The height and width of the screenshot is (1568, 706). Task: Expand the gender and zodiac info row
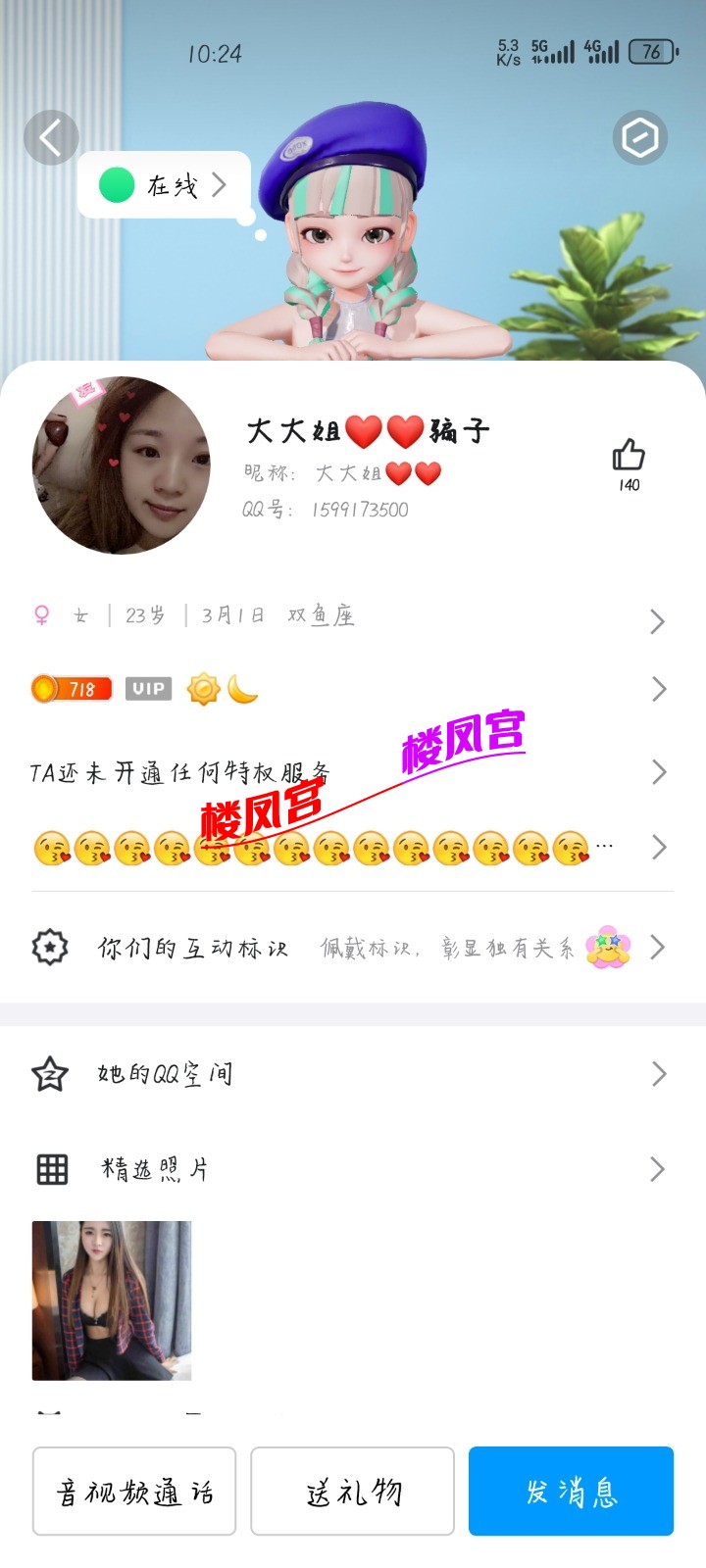tap(659, 621)
